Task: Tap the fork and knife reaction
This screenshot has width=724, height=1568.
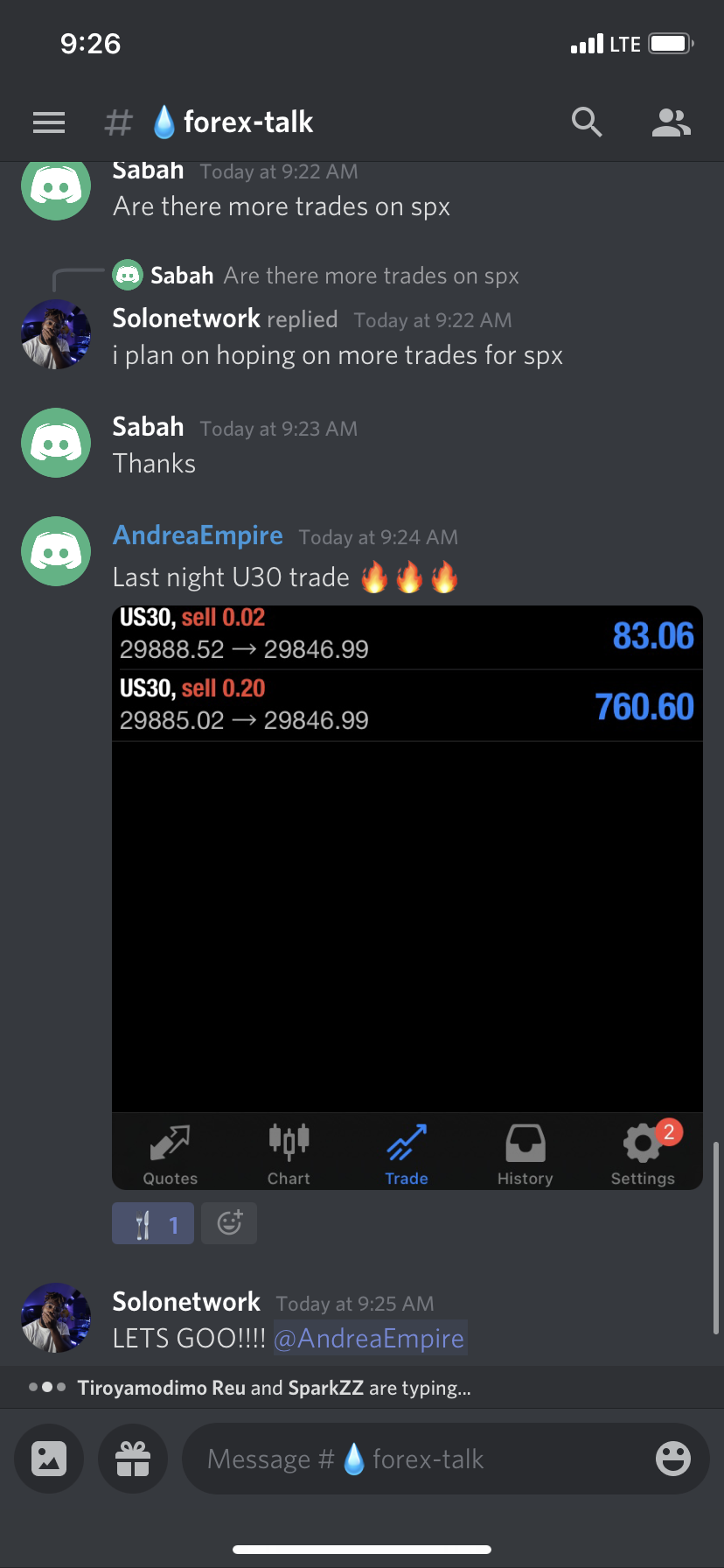Action: [x=153, y=1224]
